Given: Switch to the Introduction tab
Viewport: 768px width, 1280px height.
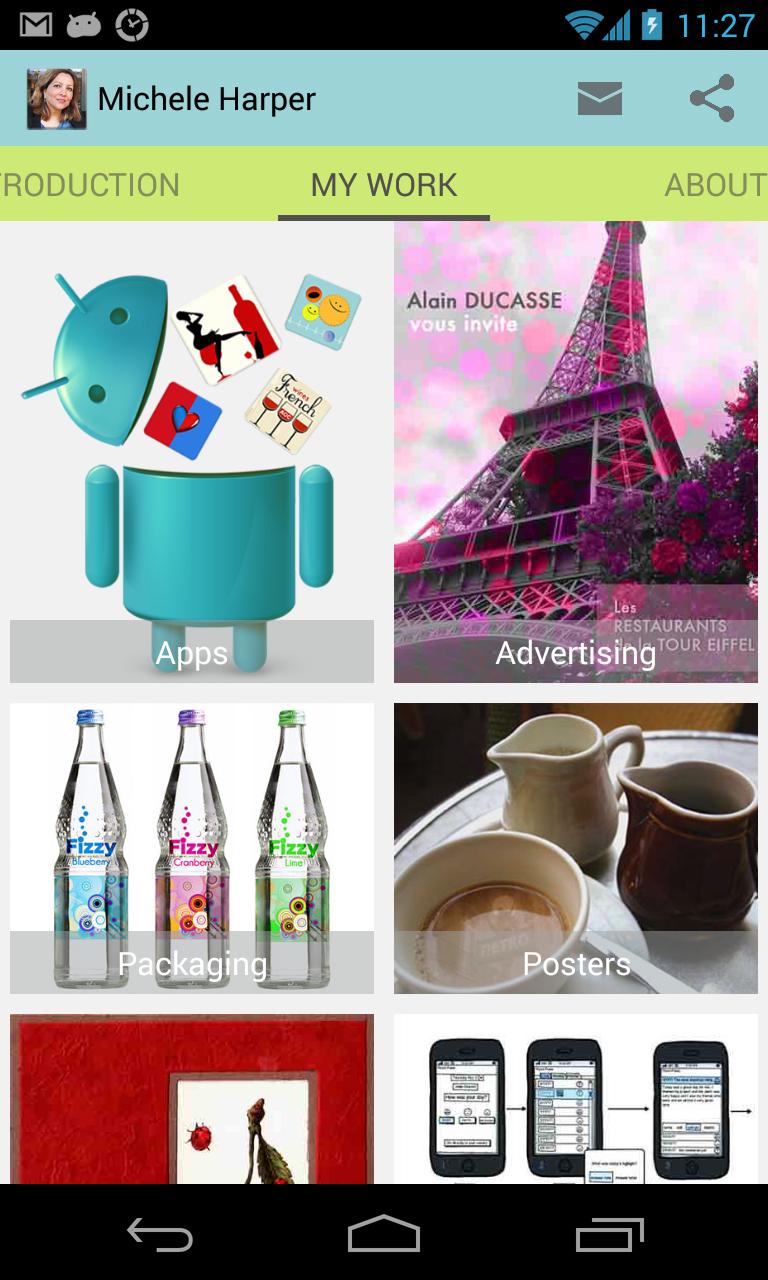Looking at the screenshot, I should coord(90,185).
